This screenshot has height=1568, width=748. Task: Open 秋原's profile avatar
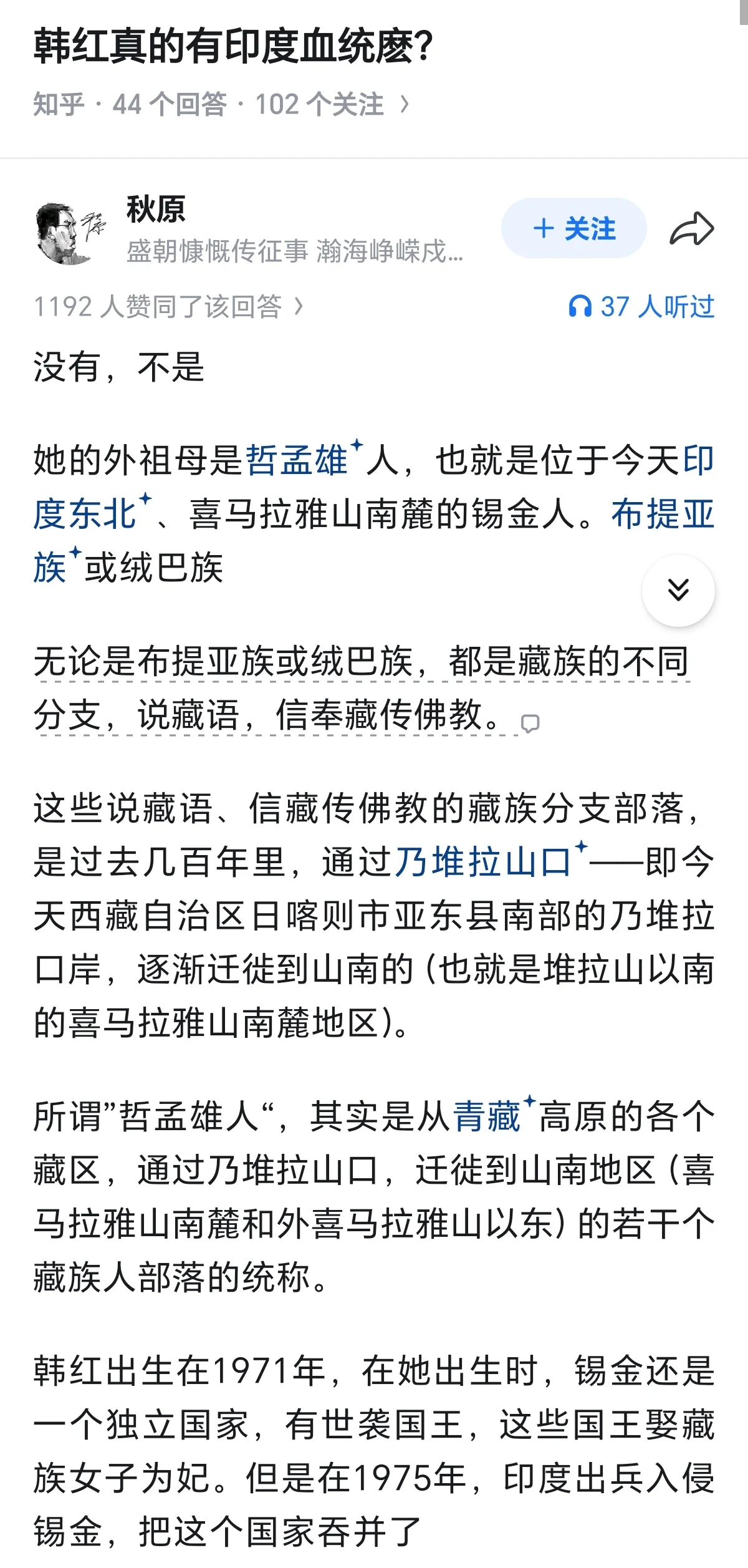tap(70, 232)
